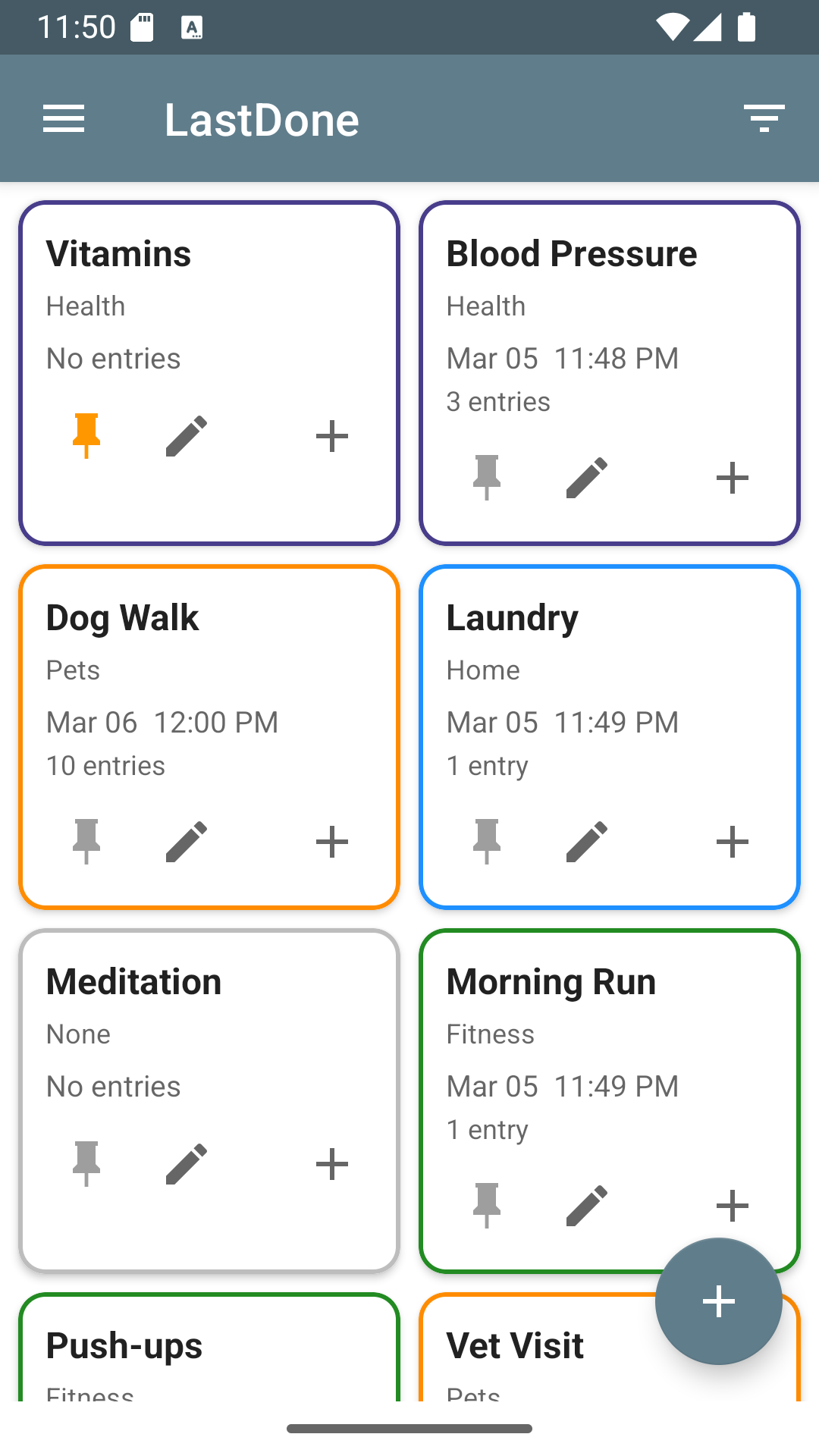This screenshot has width=819, height=1456.
Task: Edit the Vitamins item
Action: 187,435
